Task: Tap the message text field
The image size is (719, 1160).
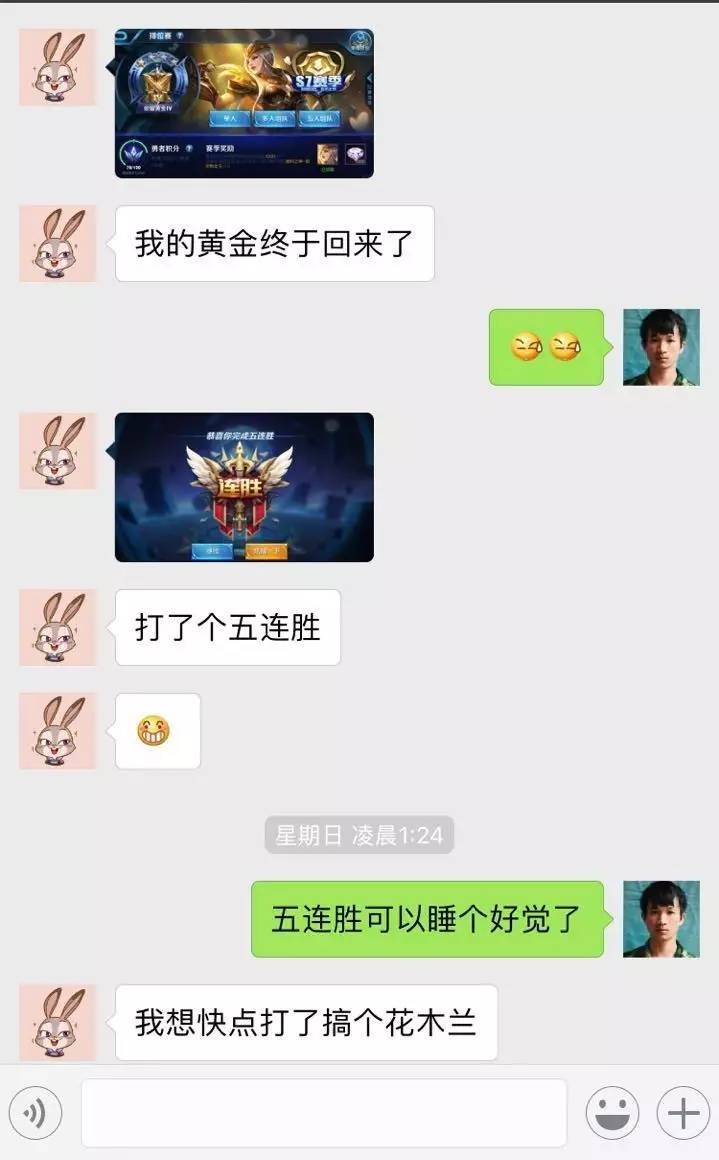Action: click(x=323, y=1113)
